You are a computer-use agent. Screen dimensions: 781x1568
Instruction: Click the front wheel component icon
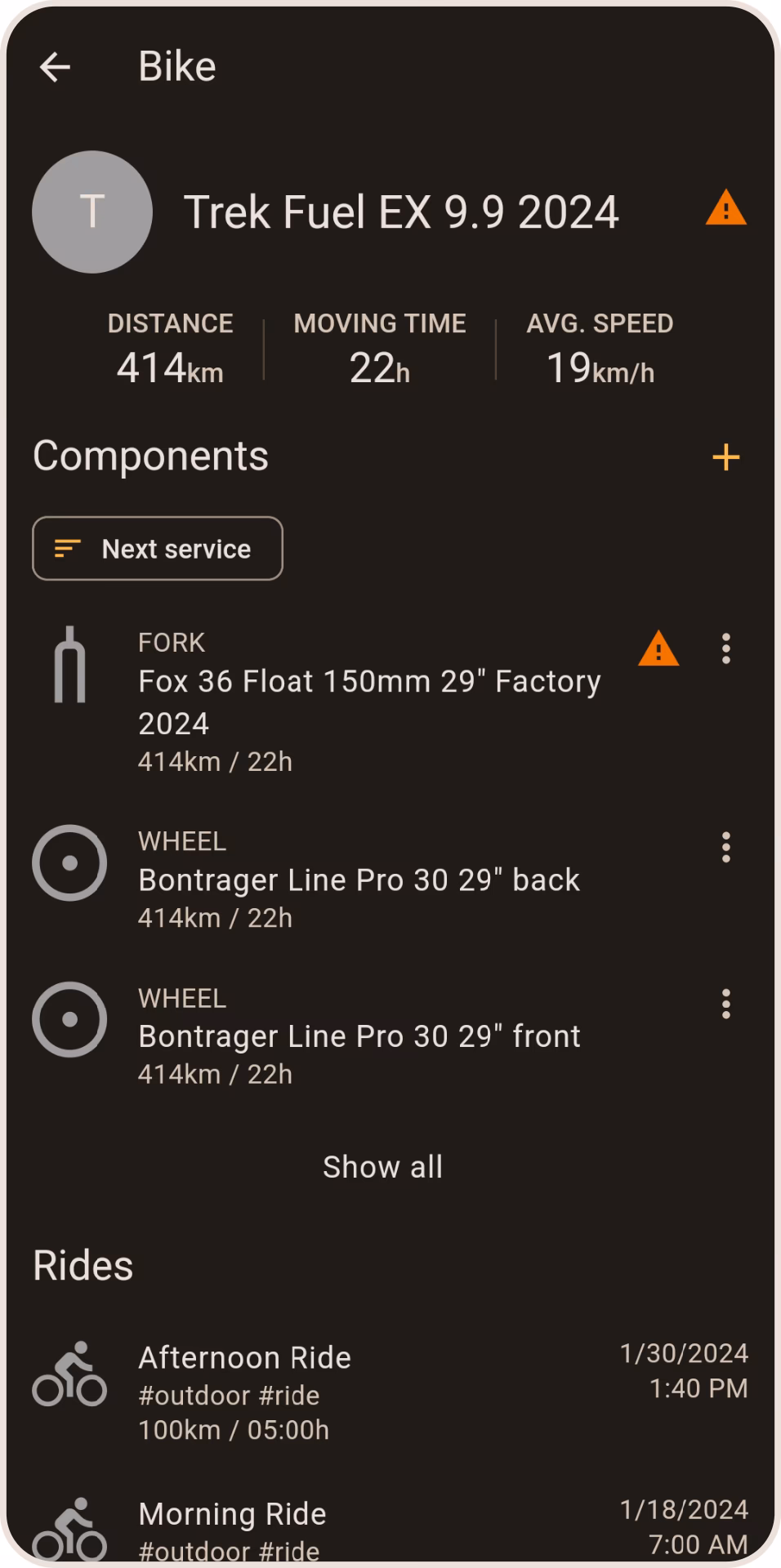69,1018
